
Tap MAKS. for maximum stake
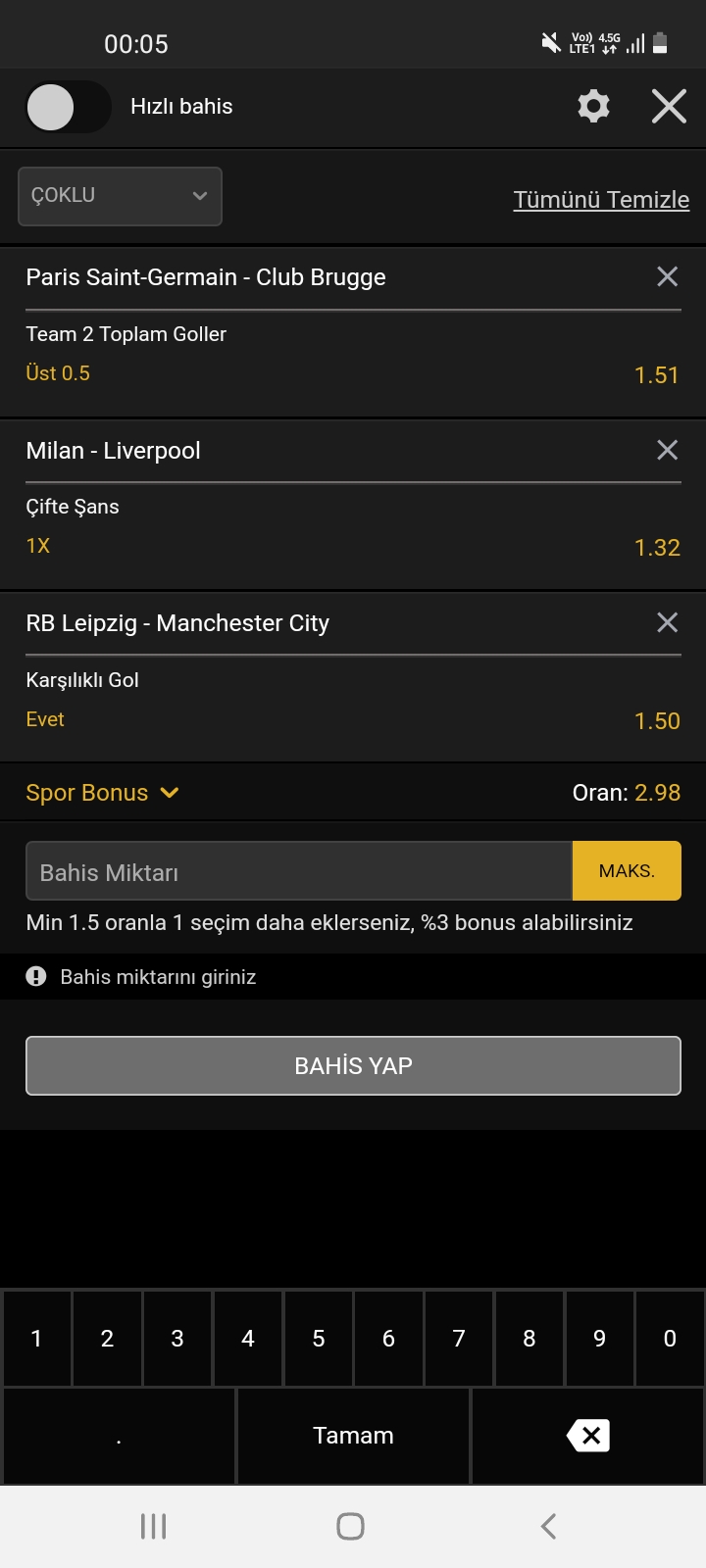[627, 871]
